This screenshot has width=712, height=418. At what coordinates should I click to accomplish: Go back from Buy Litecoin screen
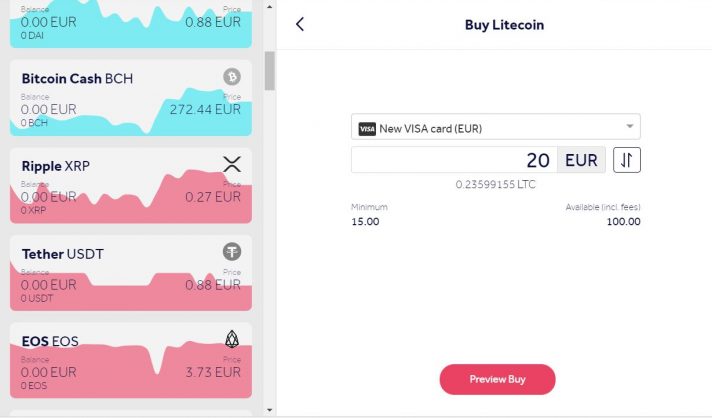click(x=300, y=24)
